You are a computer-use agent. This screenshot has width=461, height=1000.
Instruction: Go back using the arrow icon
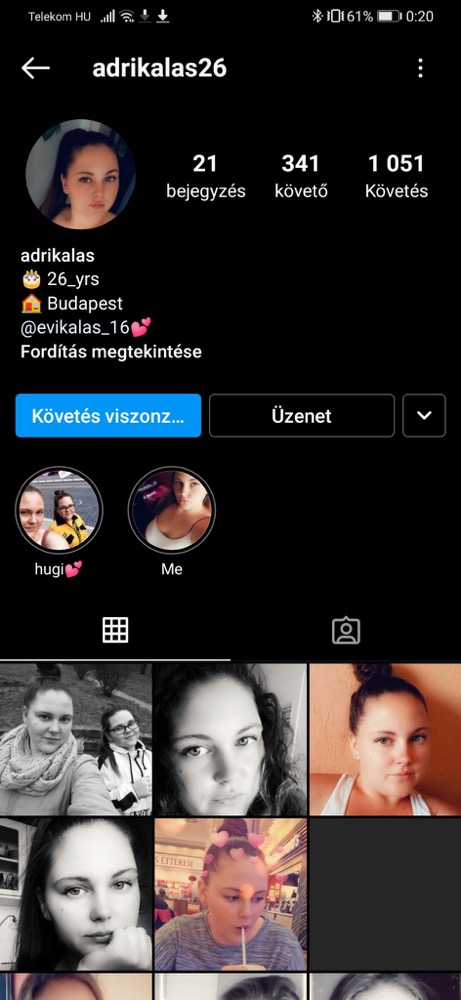[x=35, y=68]
